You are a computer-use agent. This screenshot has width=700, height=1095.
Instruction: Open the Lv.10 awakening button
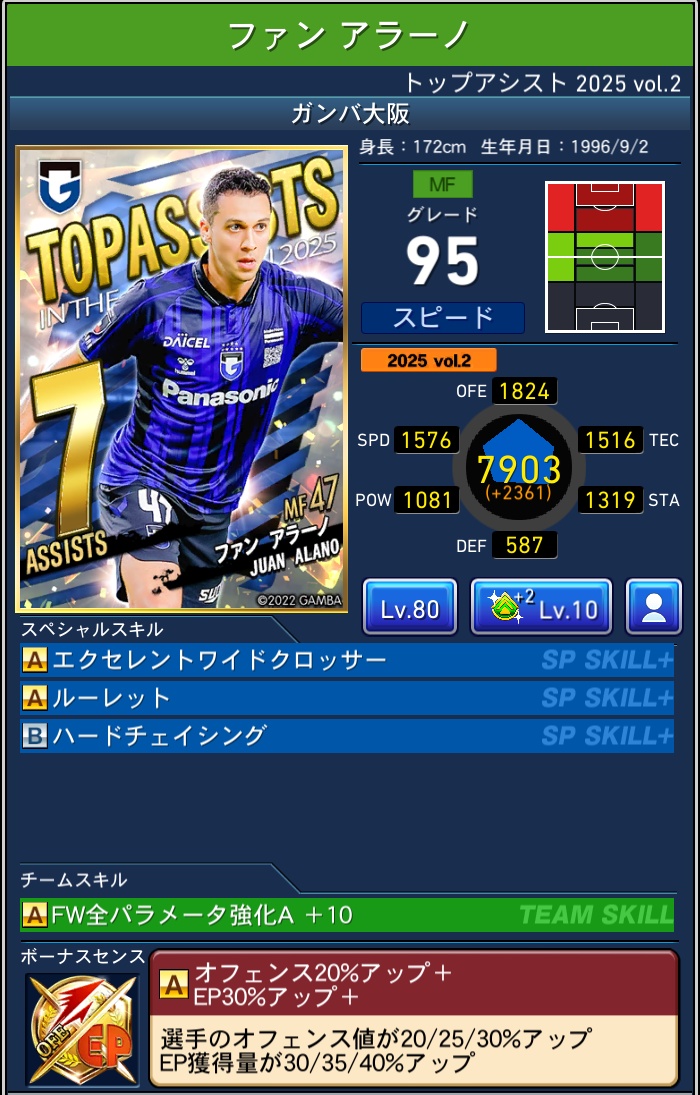point(541,607)
